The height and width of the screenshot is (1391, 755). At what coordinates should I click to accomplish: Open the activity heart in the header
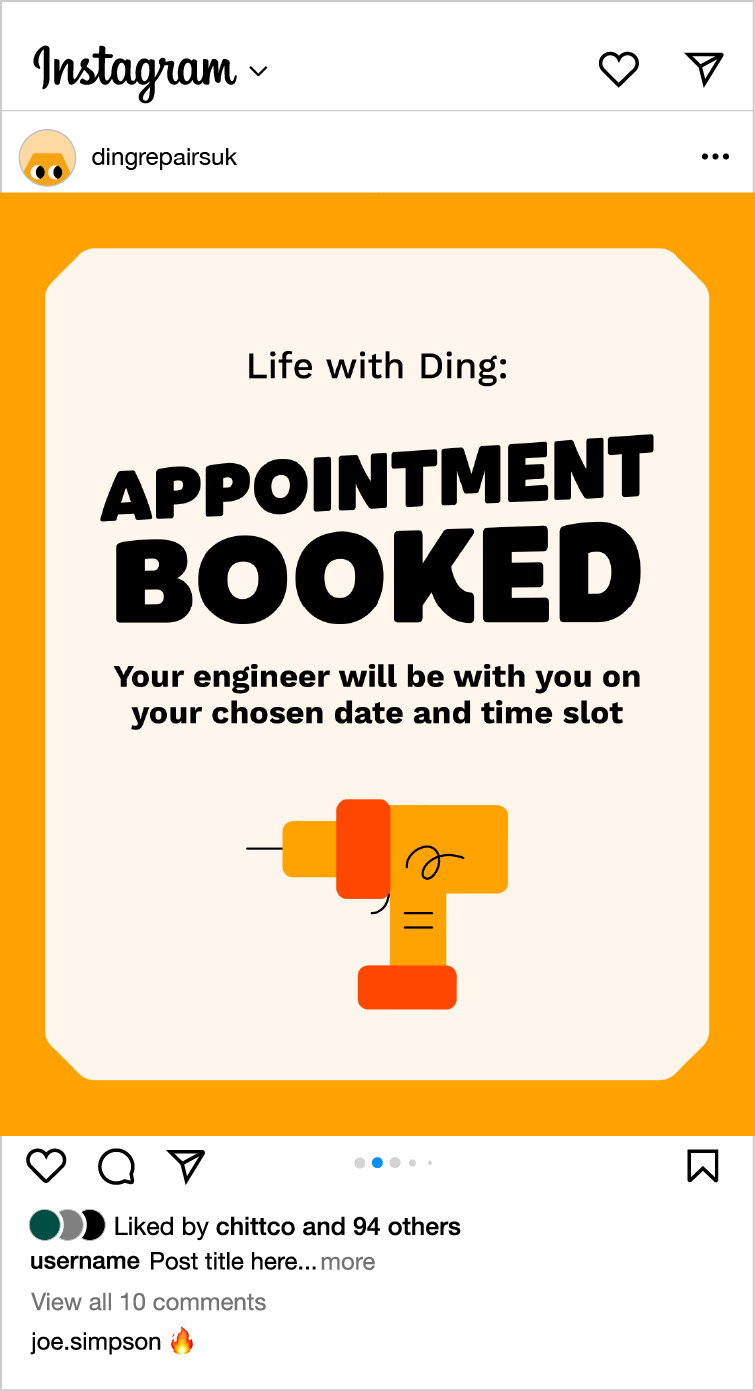618,69
